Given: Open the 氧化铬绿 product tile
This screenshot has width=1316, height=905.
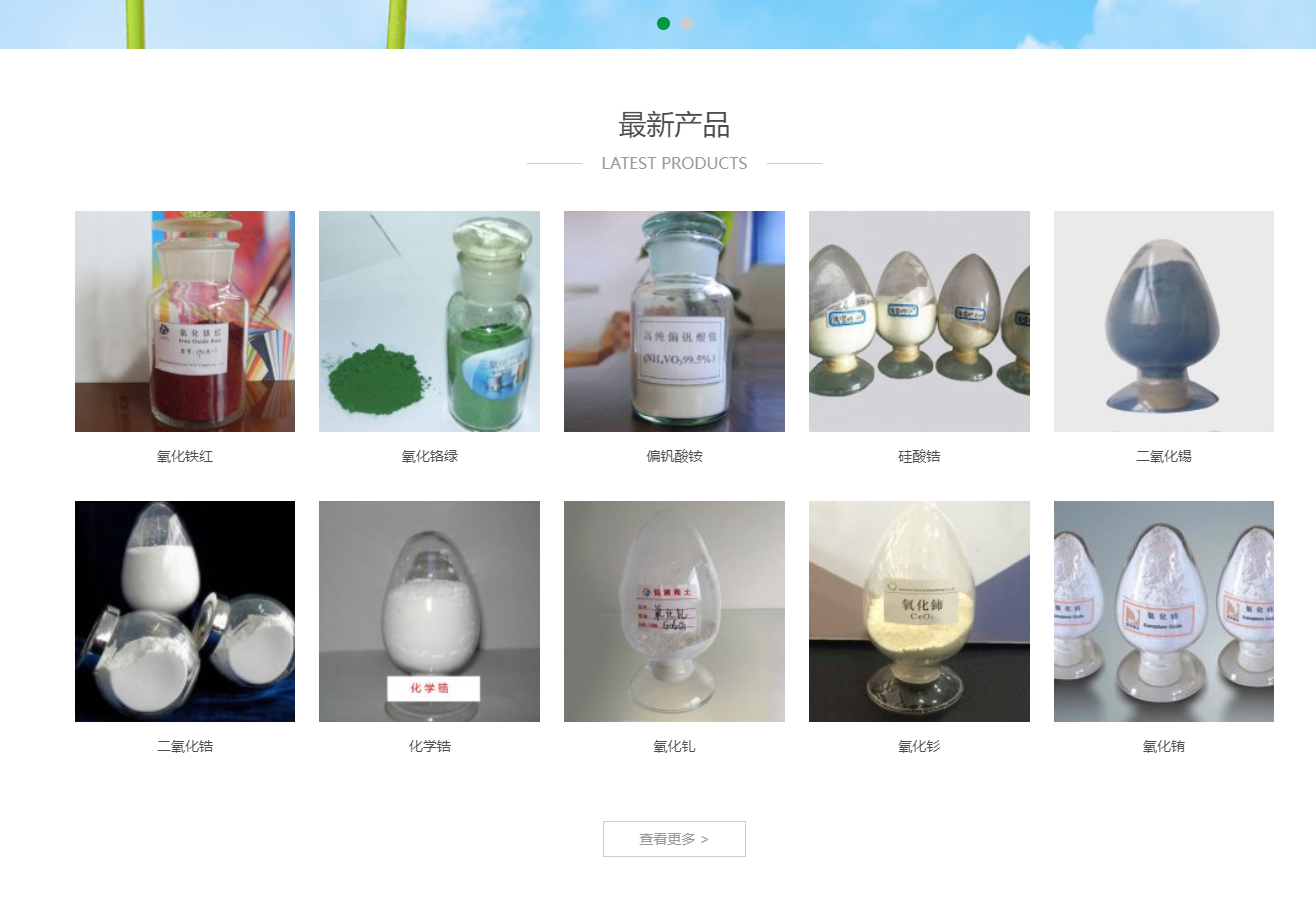Looking at the screenshot, I should tap(429, 321).
